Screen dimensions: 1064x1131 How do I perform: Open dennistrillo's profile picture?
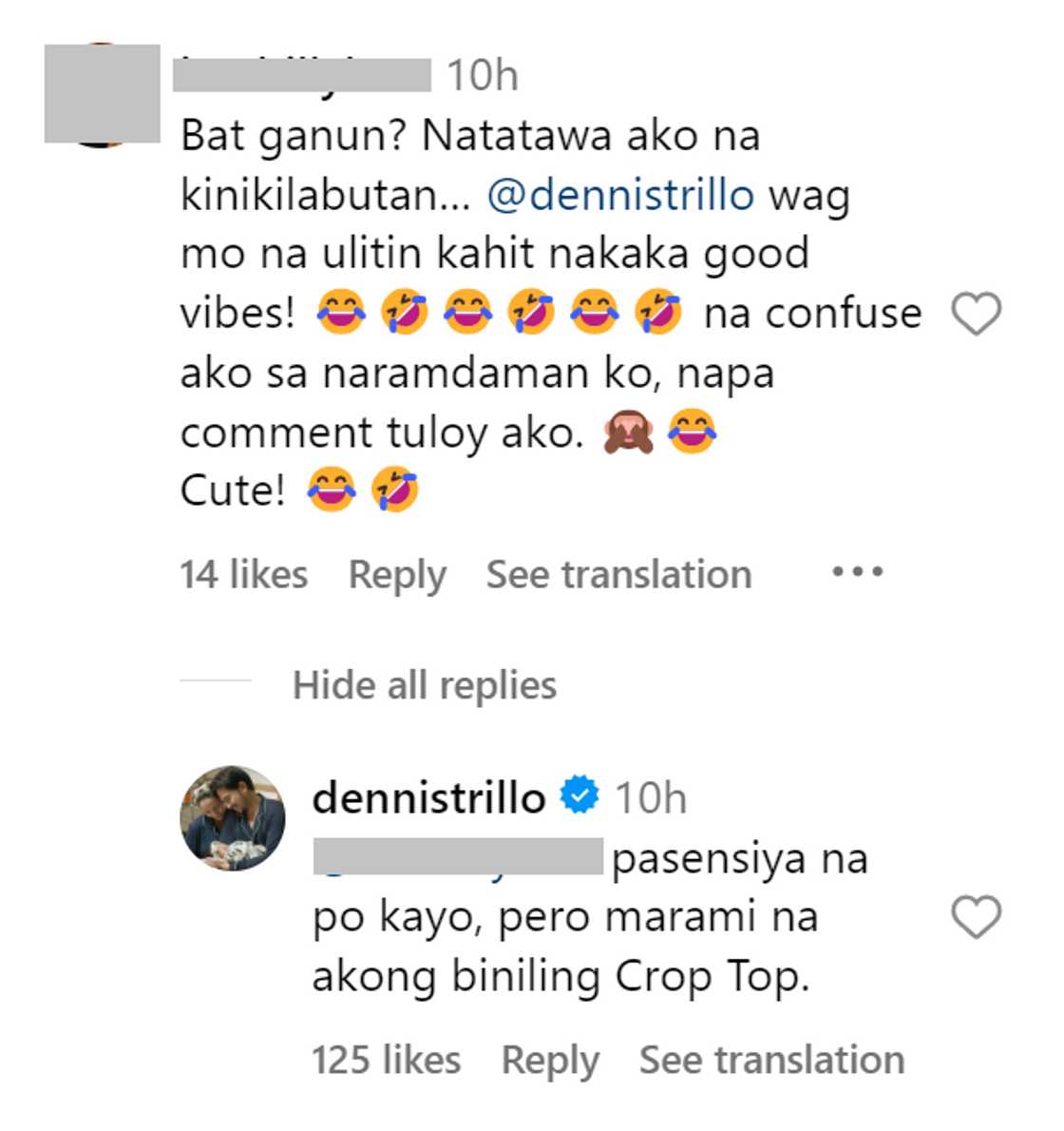click(233, 818)
